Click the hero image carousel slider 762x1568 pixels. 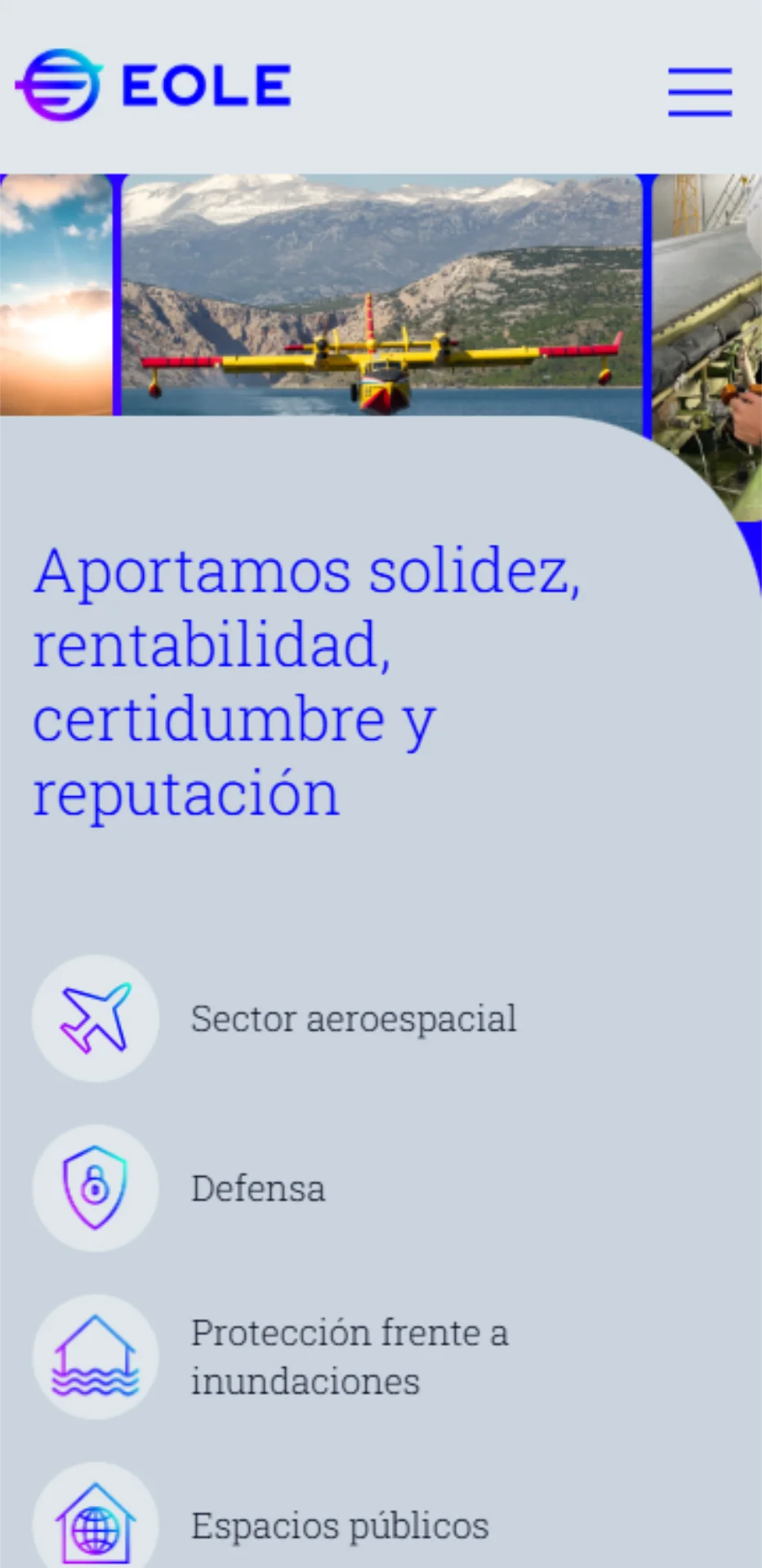point(380,294)
